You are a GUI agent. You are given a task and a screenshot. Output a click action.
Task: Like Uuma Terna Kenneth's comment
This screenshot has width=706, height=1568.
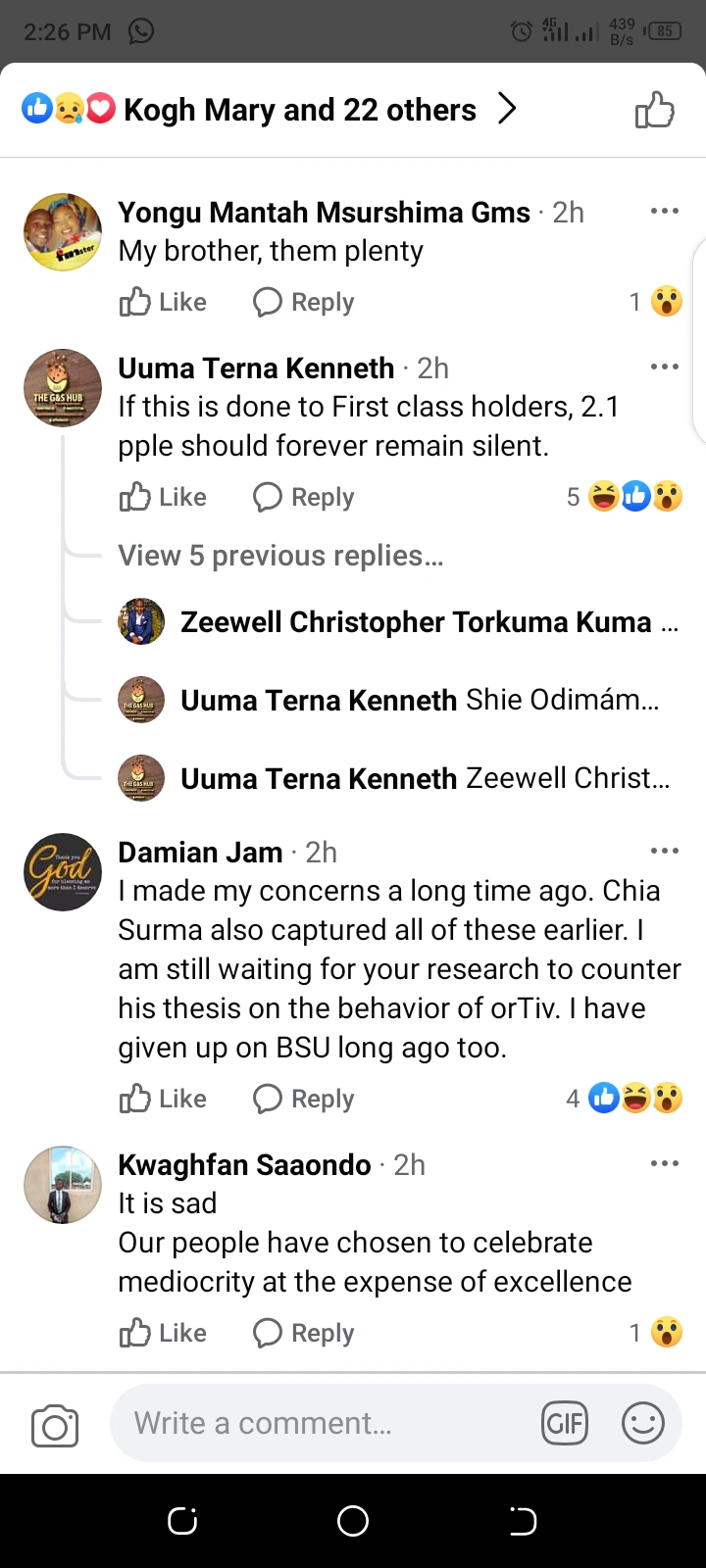pos(163,497)
